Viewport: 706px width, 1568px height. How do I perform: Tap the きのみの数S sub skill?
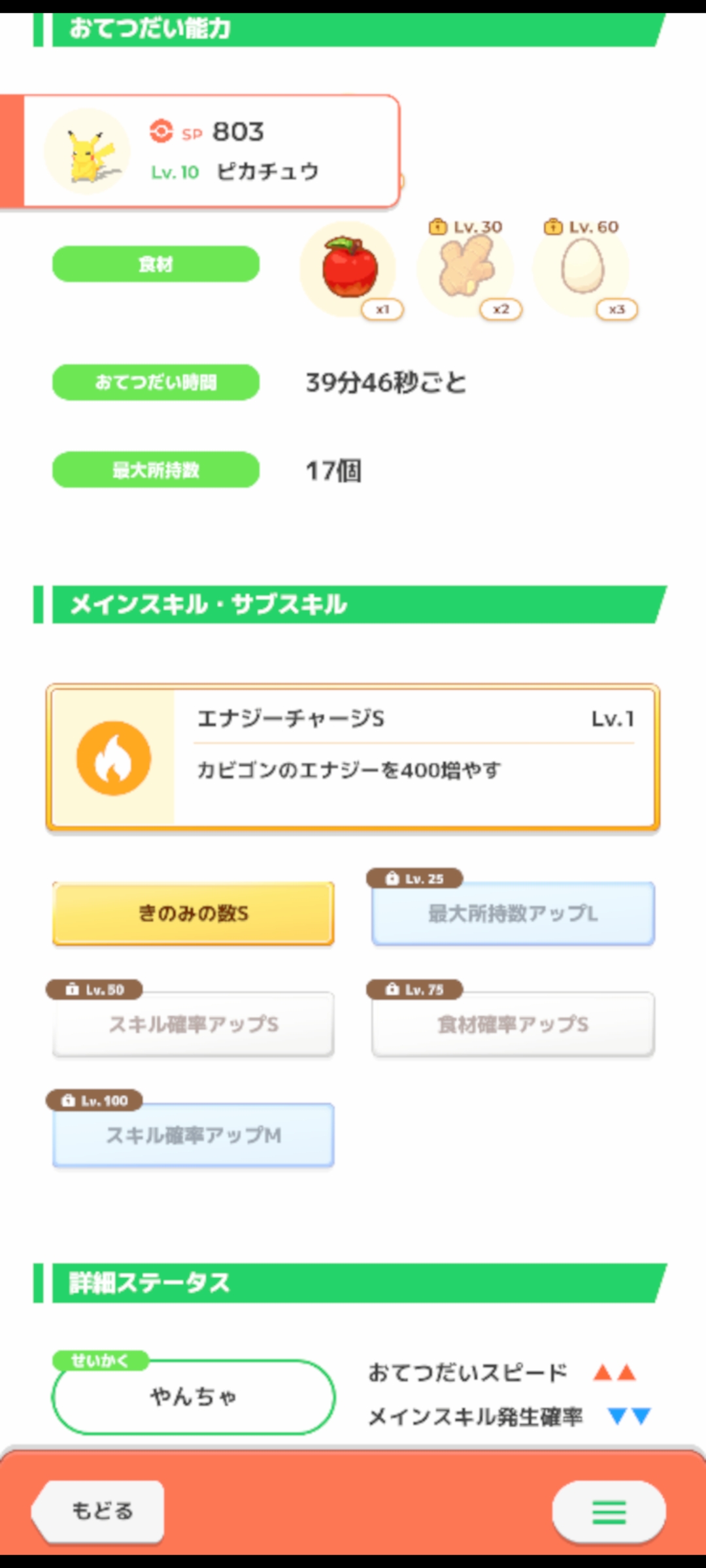tap(193, 913)
